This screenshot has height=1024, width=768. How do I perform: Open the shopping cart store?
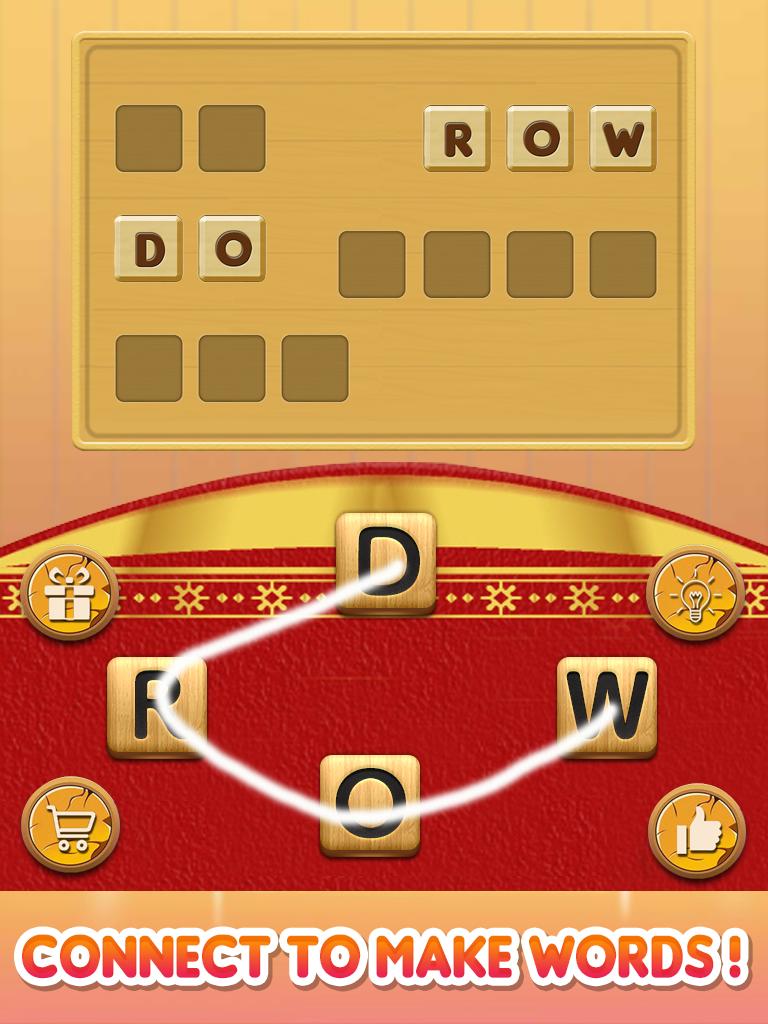pos(70,826)
